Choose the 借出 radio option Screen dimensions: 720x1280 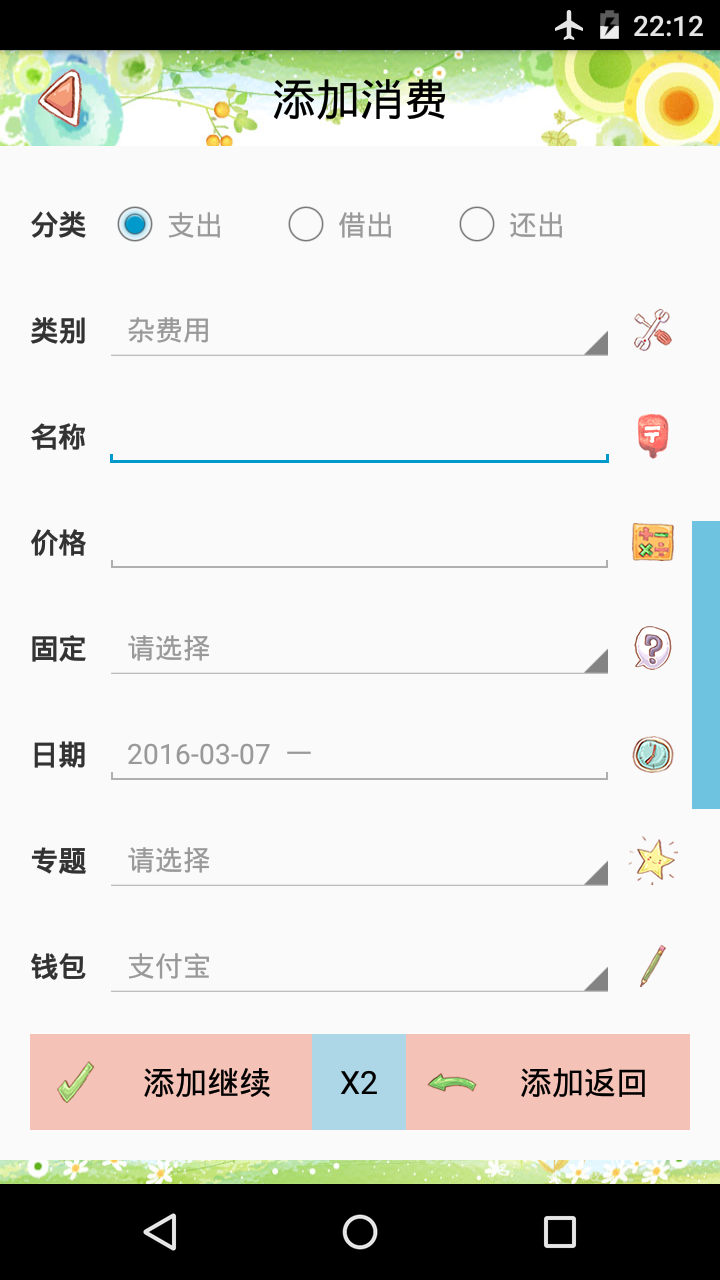click(306, 225)
